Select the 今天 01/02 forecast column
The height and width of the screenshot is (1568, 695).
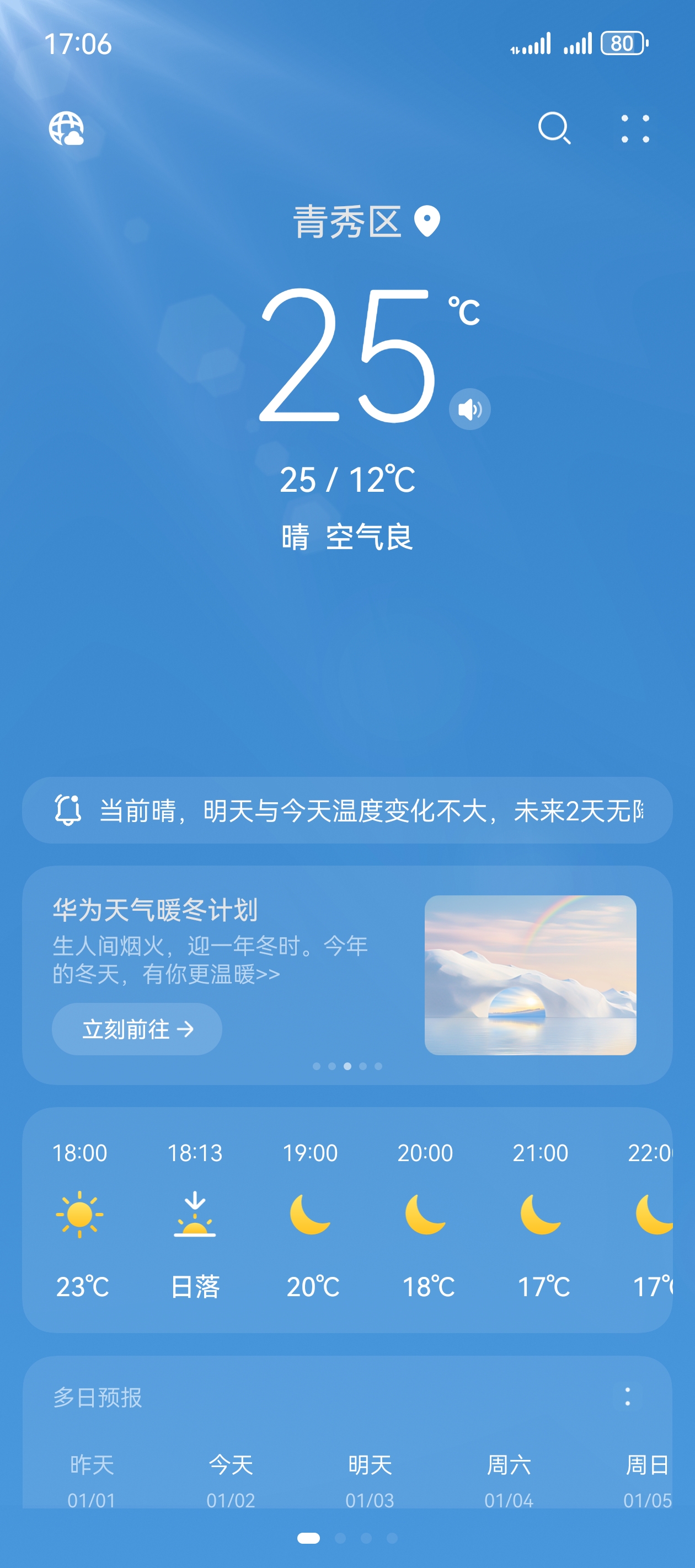coord(231,1481)
